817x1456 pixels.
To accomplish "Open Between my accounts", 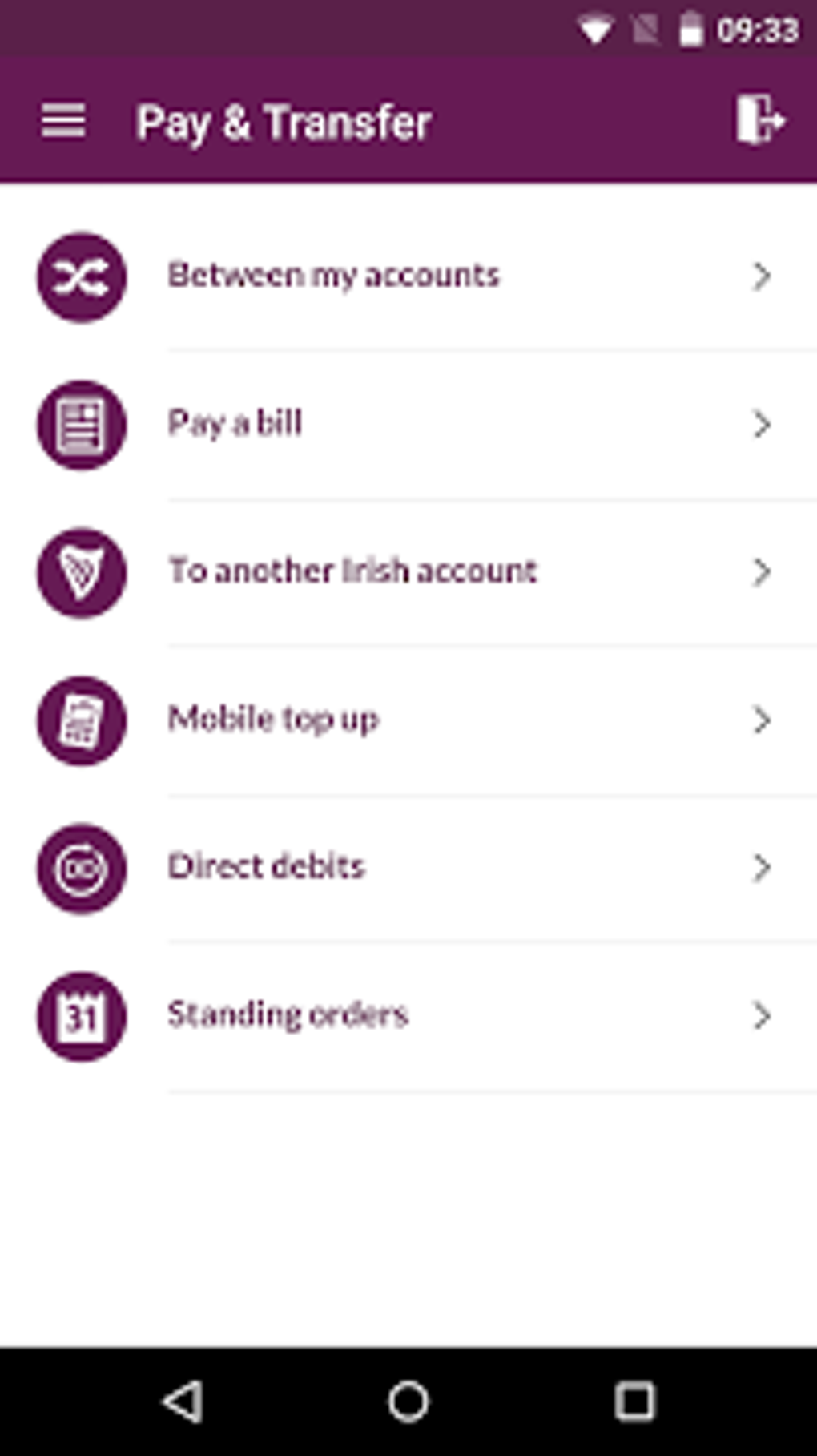I will tap(408, 276).
